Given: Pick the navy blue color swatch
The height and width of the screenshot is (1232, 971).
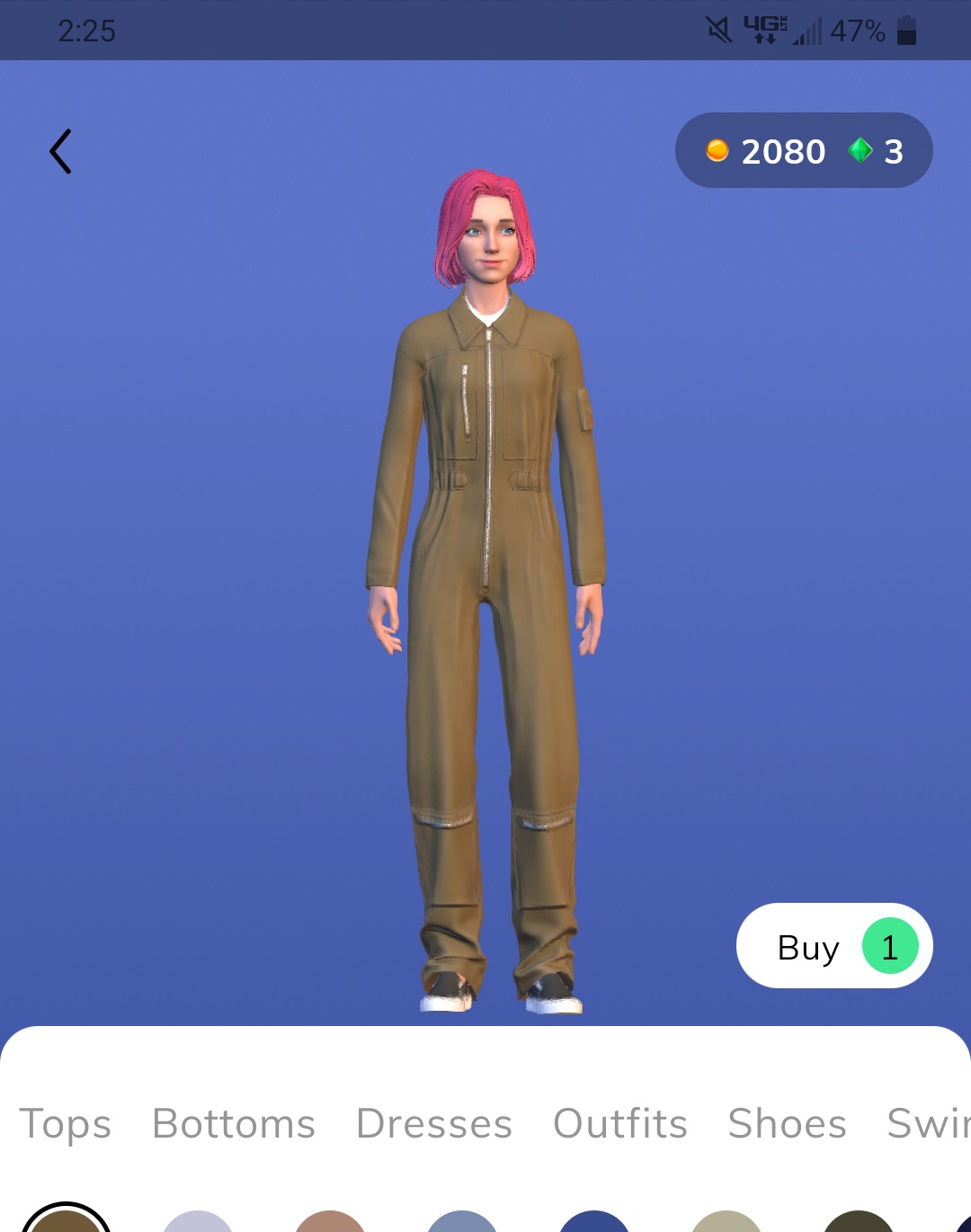Looking at the screenshot, I should pos(594,1223).
